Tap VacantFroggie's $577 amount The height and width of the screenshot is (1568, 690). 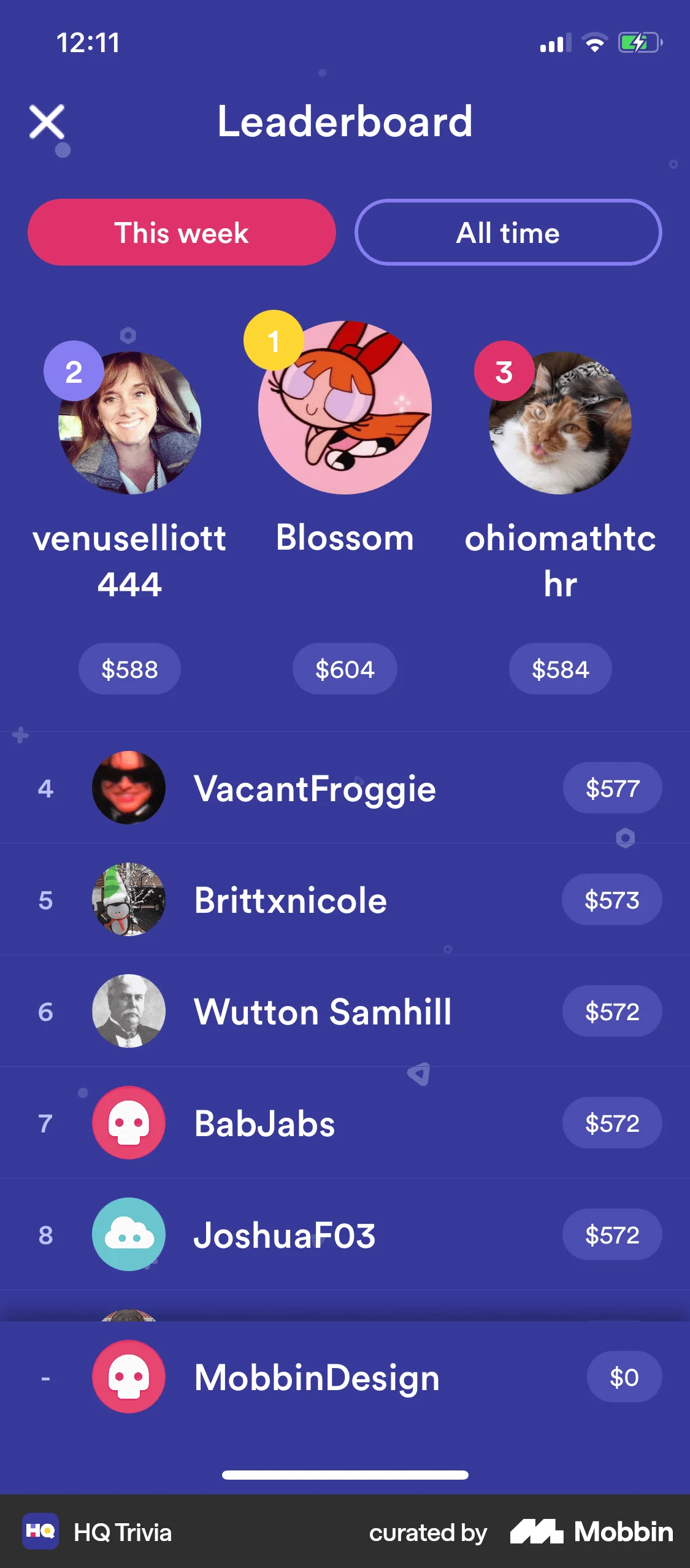click(x=612, y=788)
